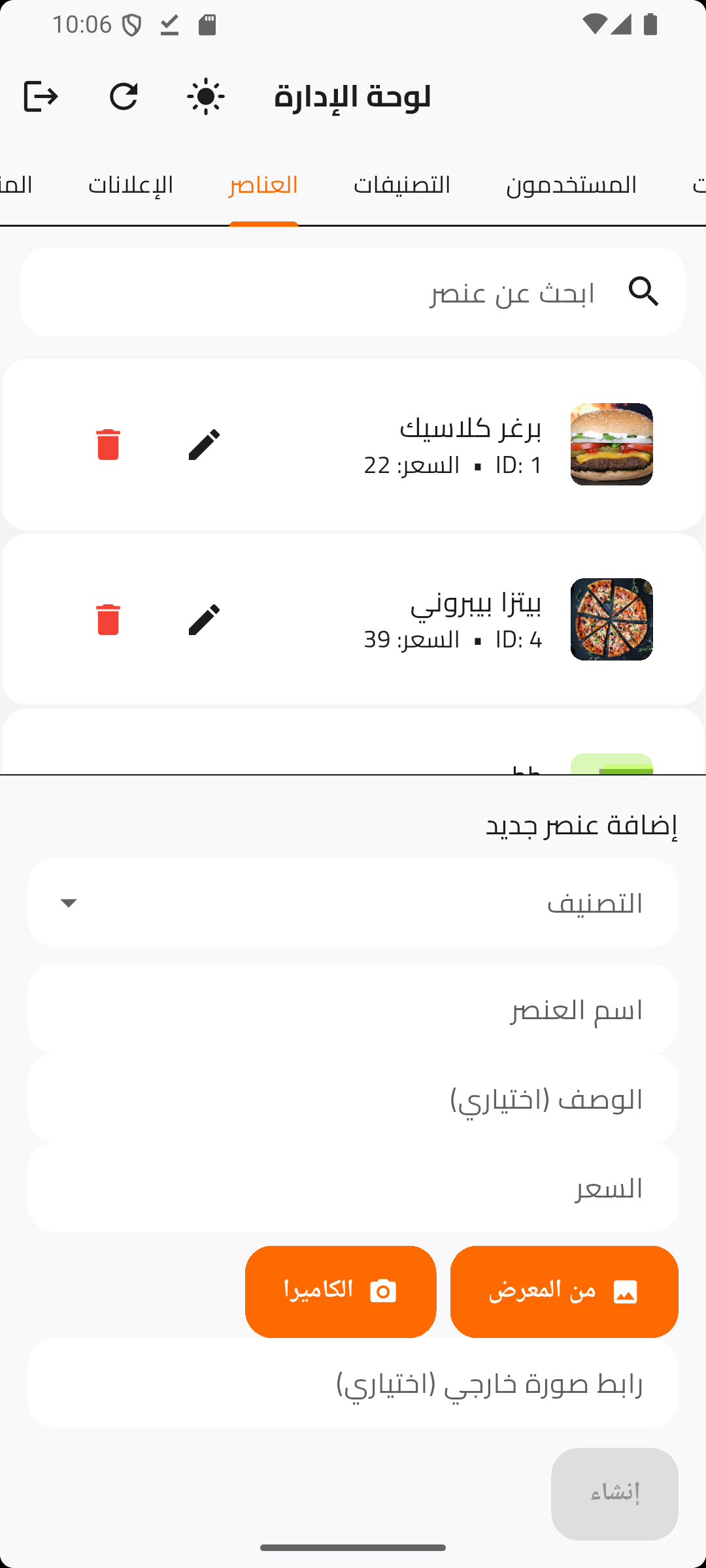Refresh the admin dashboard

coord(124,97)
